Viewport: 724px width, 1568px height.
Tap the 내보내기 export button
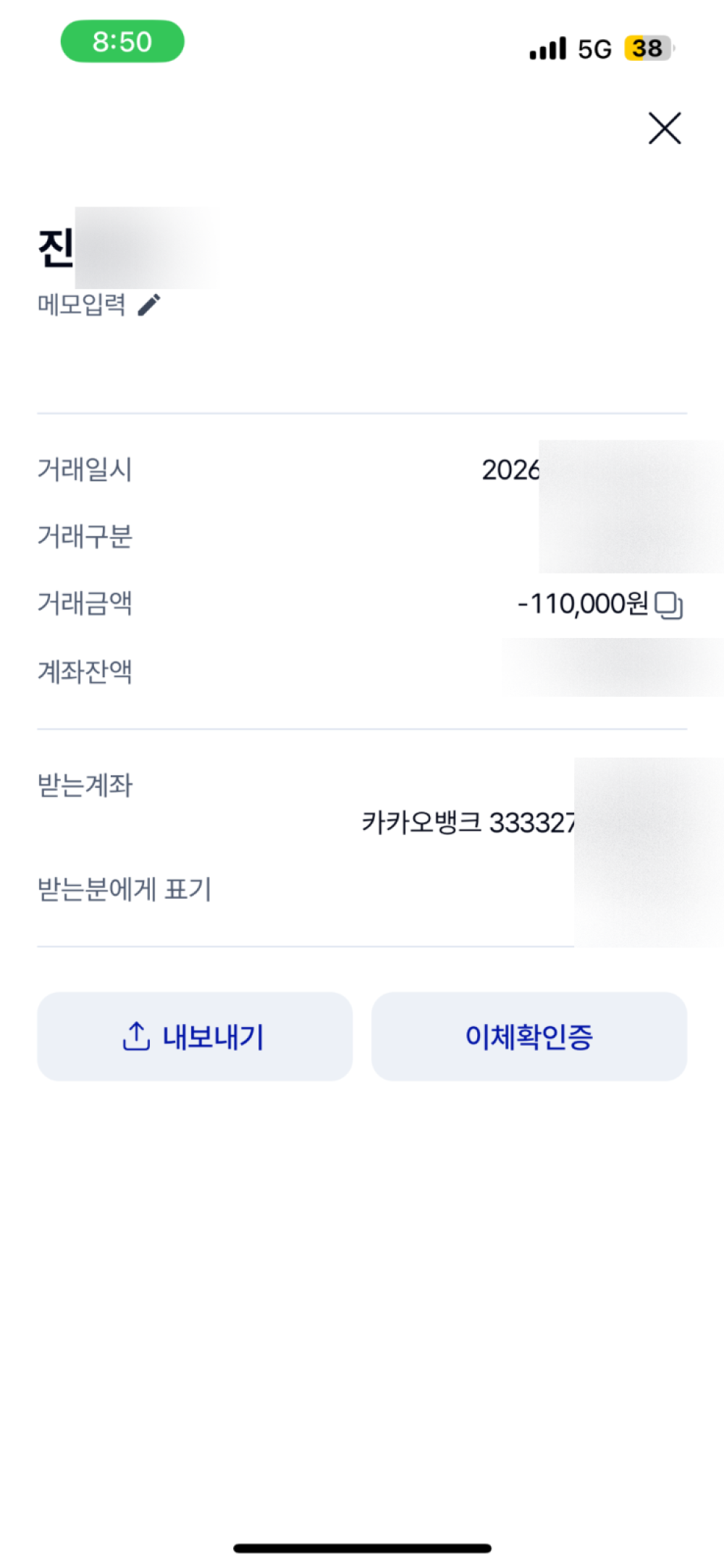tap(195, 1036)
